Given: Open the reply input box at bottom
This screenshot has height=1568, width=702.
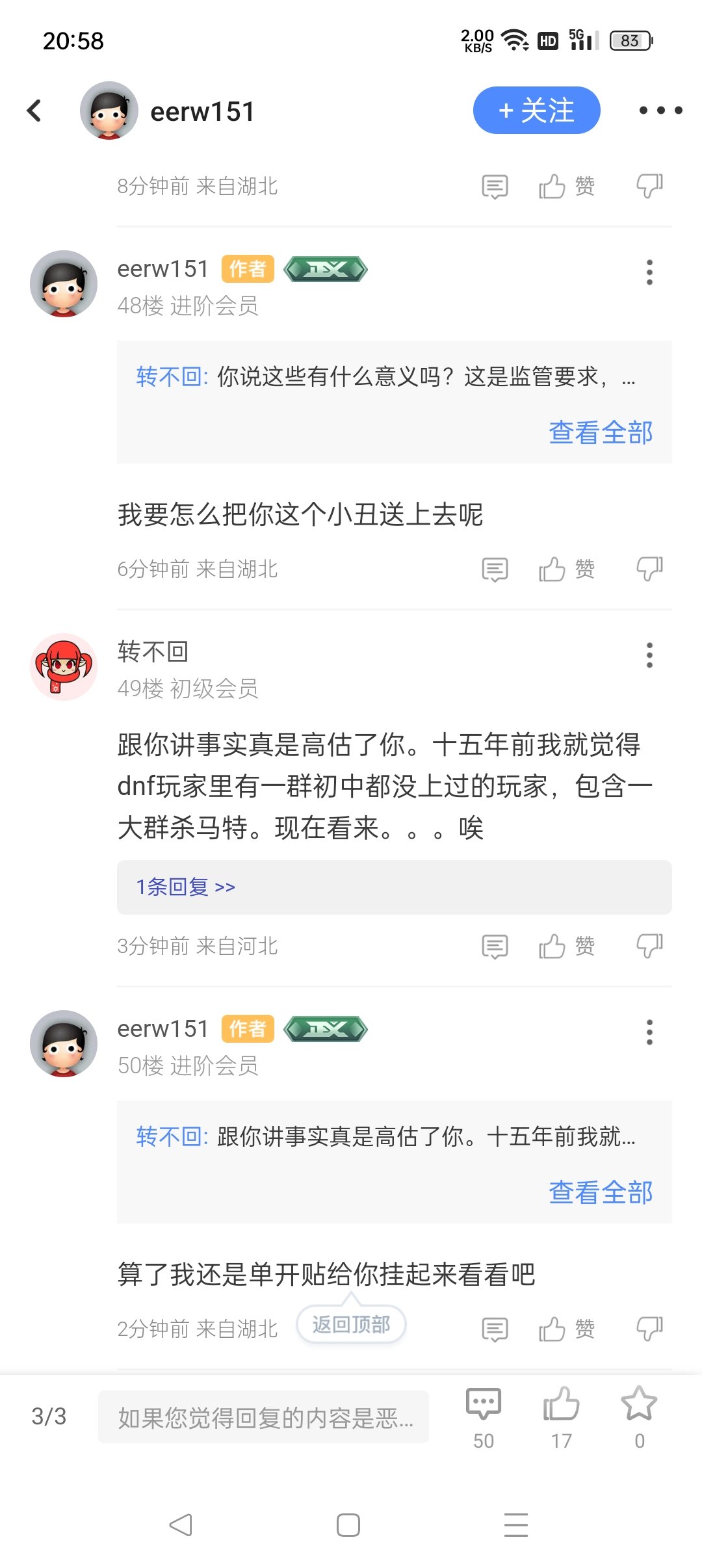Looking at the screenshot, I should coord(263,1417).
